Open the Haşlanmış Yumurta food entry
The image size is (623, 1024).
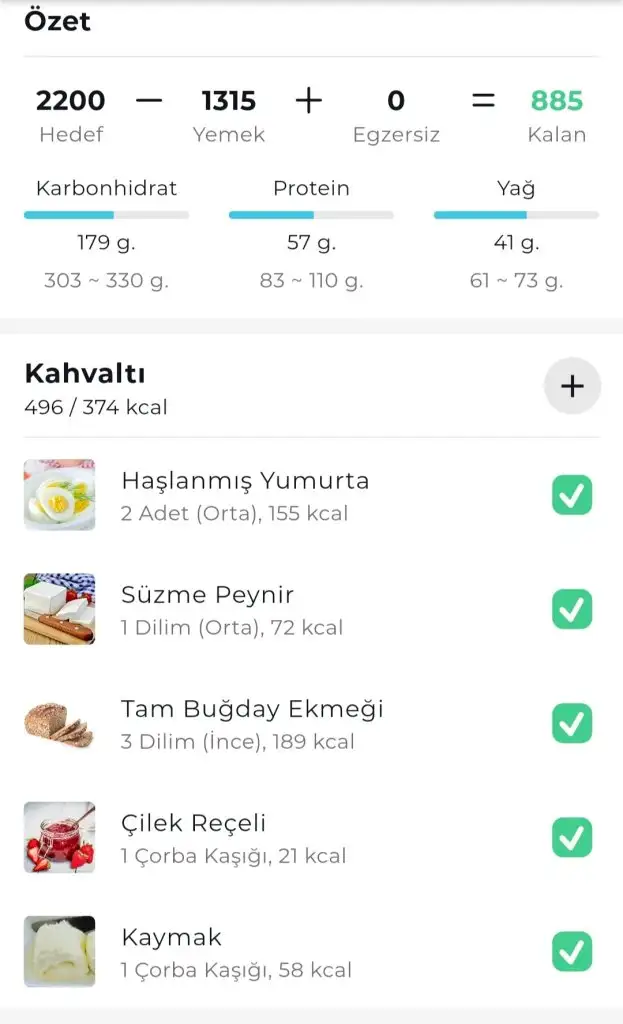tap(245, 495)
